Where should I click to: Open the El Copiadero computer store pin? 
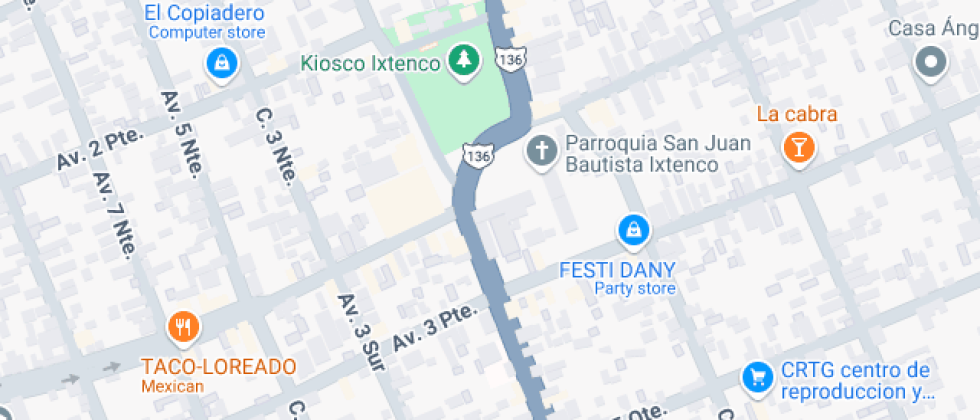coord(221,63)
